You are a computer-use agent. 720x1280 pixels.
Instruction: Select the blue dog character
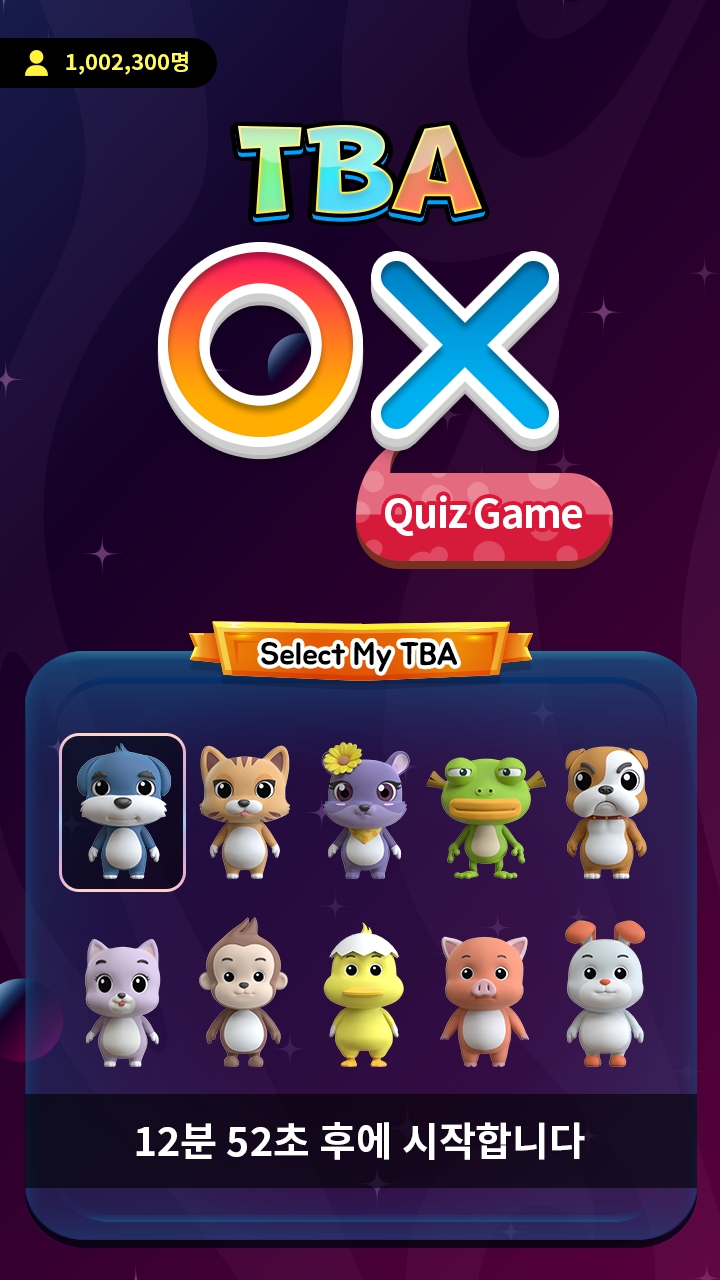click(122, 812)
